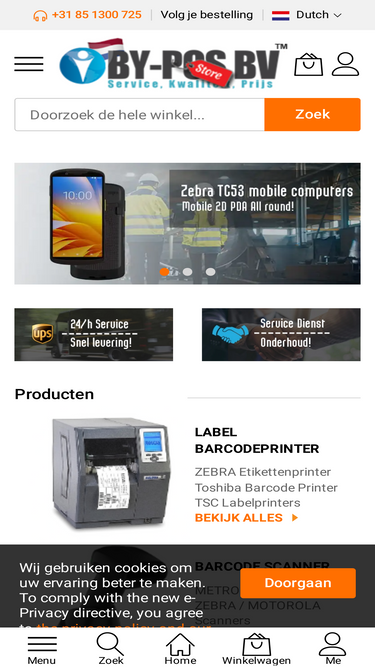Open Toshiba Barcode Printer link
Image resolution: width=375 pixels, height=667 pixels.
point(266,487)
